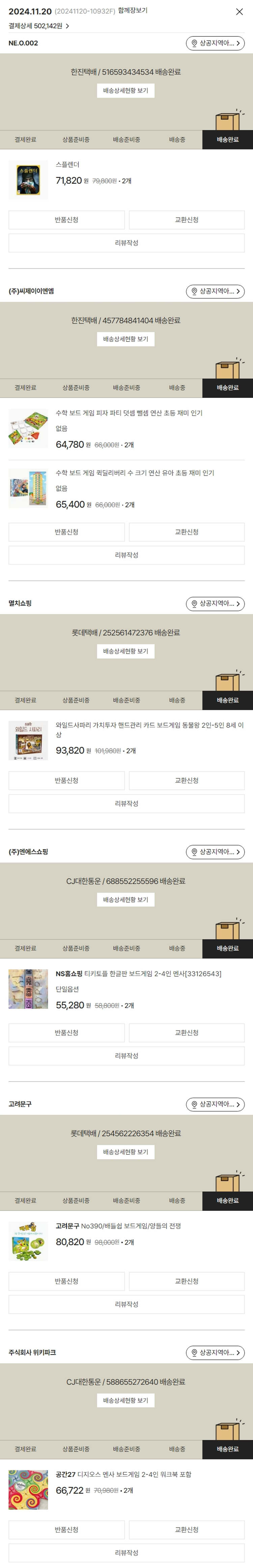Tap 함께장보기 next to order number
The image size is (253, 1568).
[x=132, y=11]
